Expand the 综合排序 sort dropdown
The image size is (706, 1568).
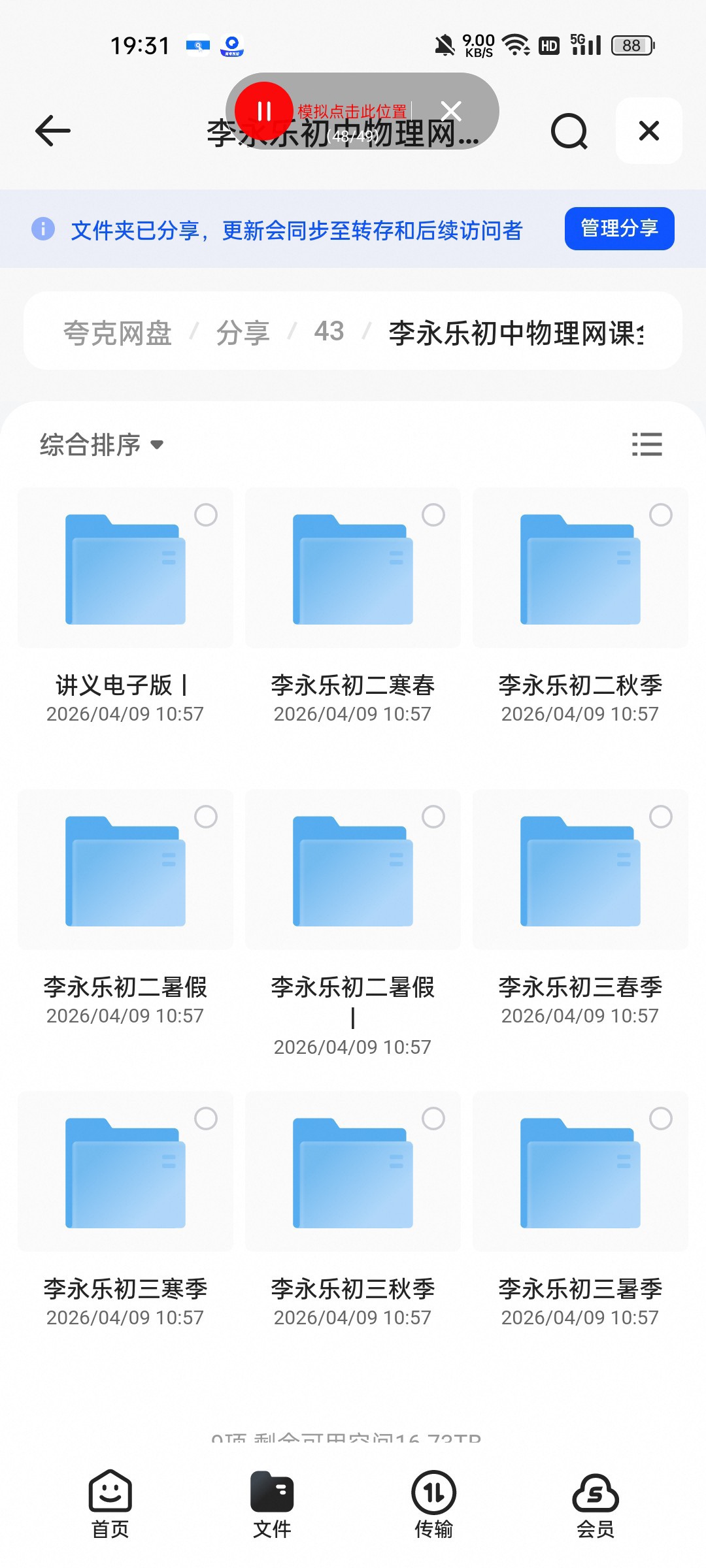[x=101, y=445]
